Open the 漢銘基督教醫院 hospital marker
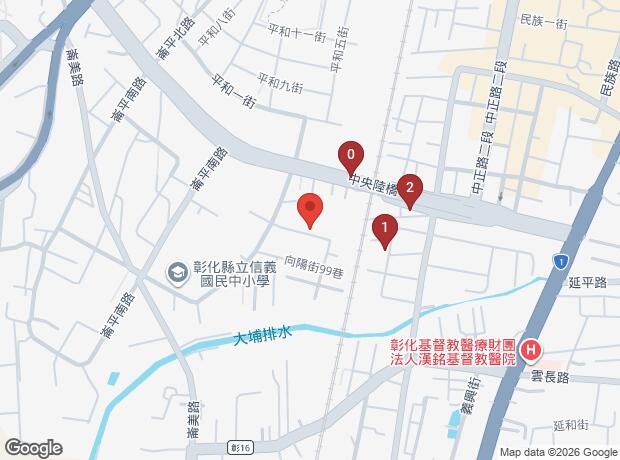 click(530, 351)
